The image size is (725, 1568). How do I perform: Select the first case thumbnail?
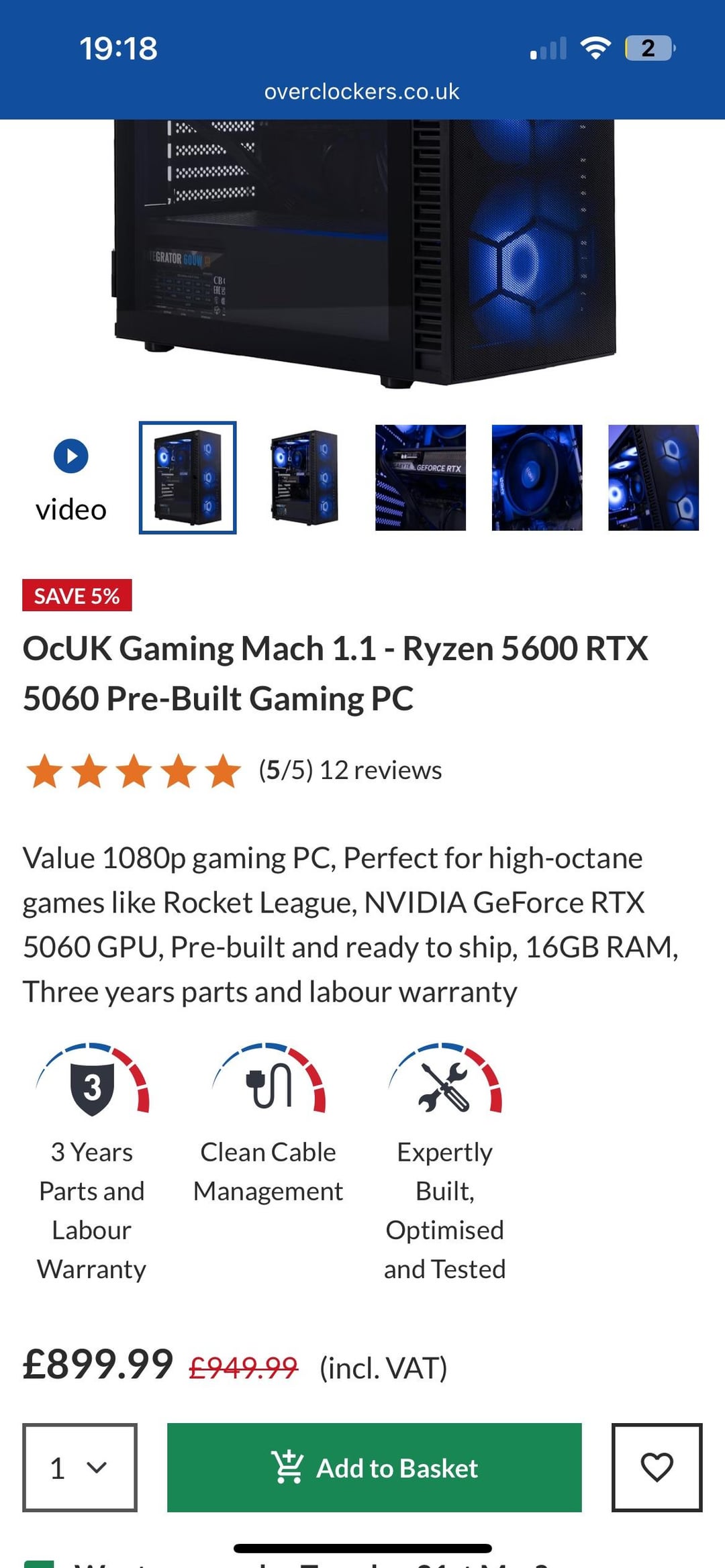(x=188, y=478)
